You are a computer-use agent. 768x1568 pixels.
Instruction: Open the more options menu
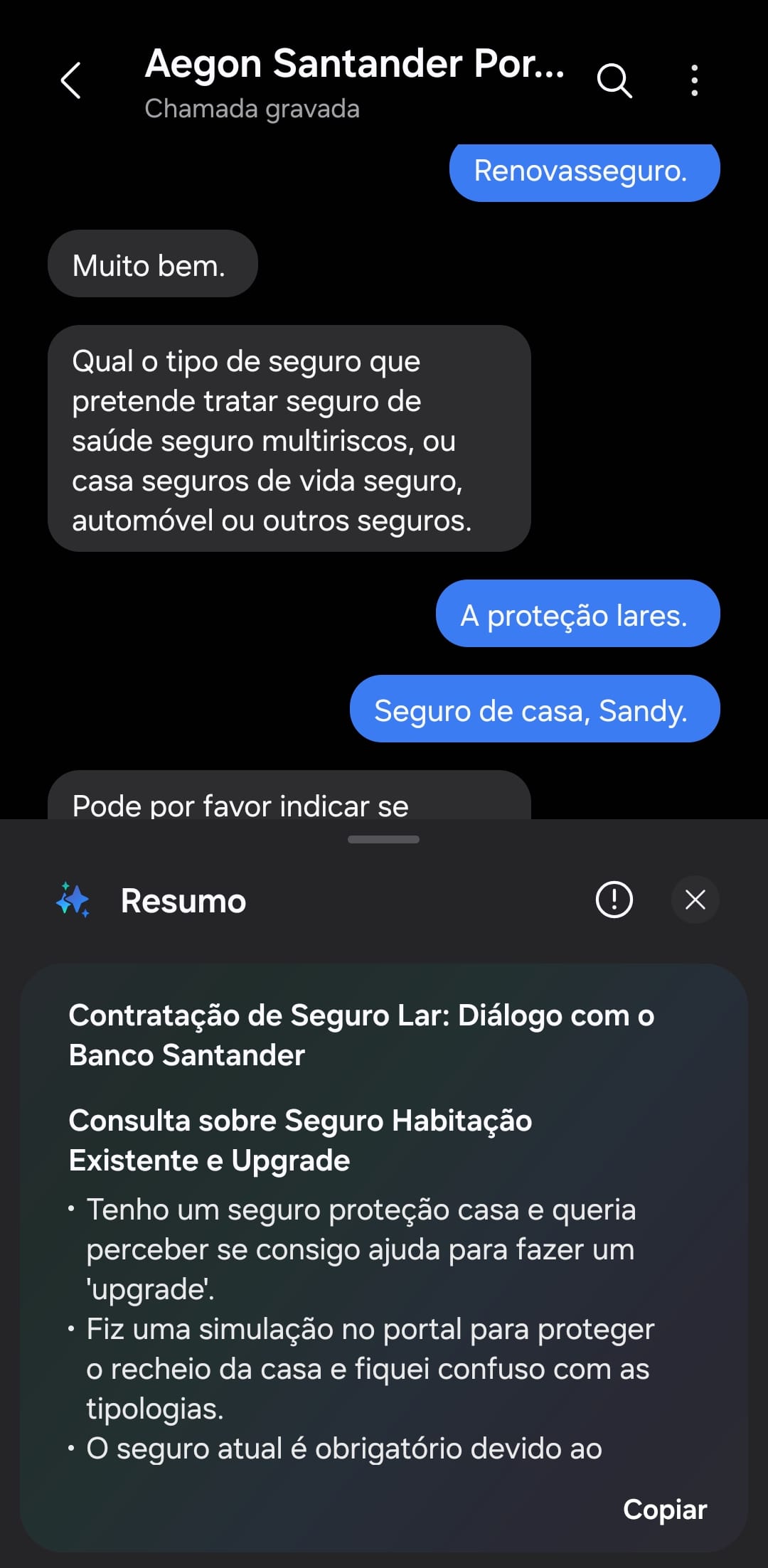coord(694,80)
